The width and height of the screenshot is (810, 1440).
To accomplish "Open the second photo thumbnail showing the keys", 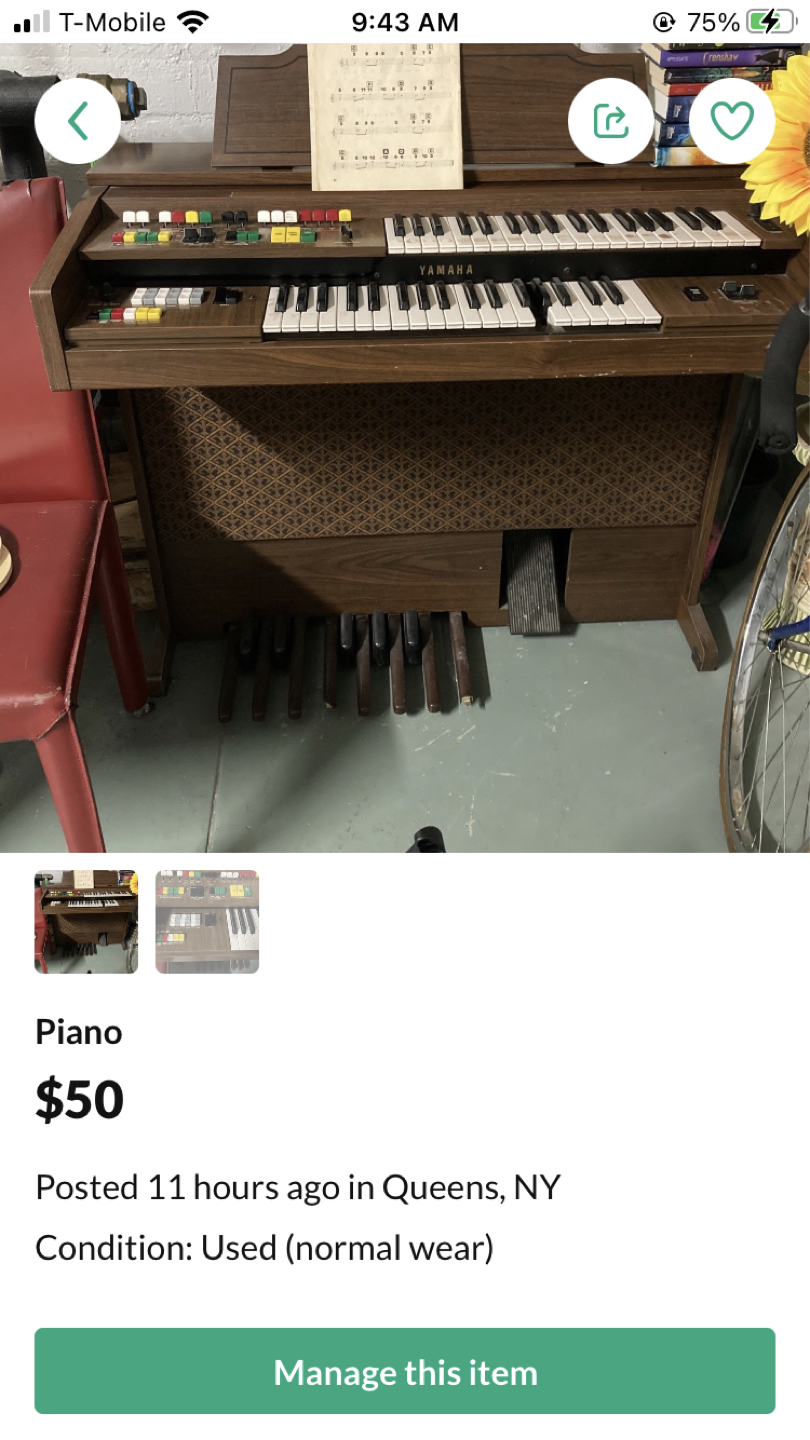I will (207, 921).
